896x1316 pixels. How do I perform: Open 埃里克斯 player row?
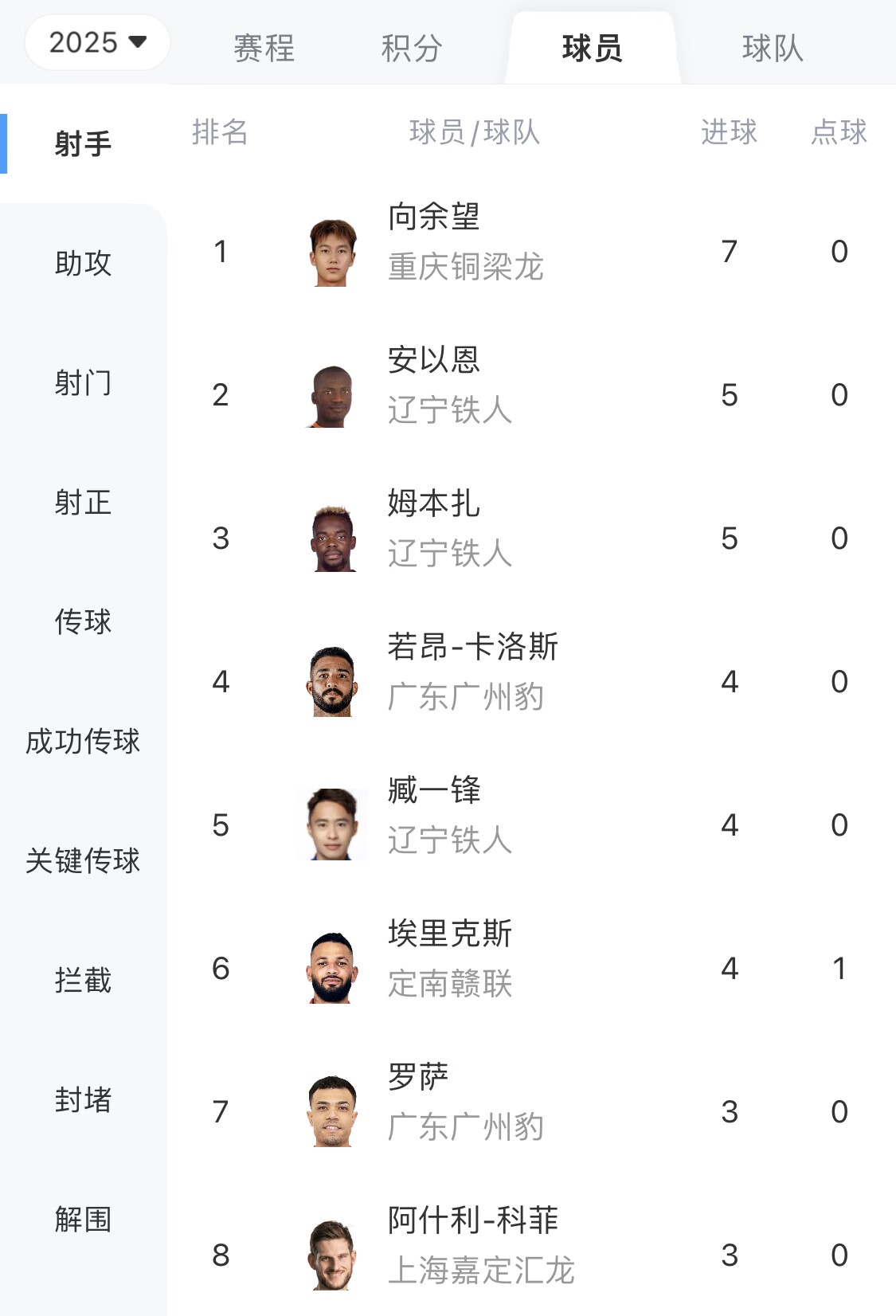click(x=450, y=934)
